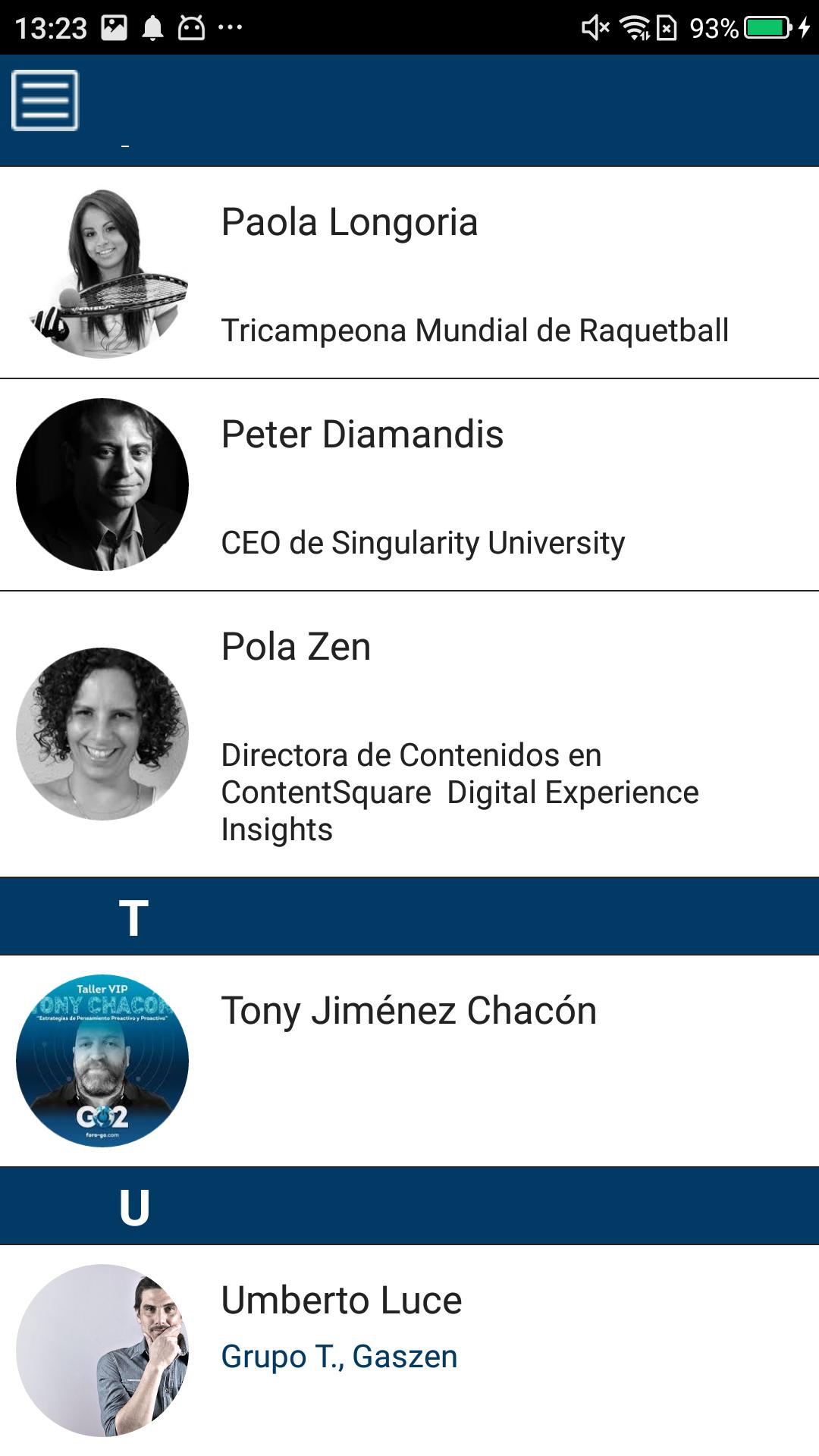The width and height of the screenshot is (819, 1456).
Task: Select speaker Pola Zen
Action: point(409,734)
